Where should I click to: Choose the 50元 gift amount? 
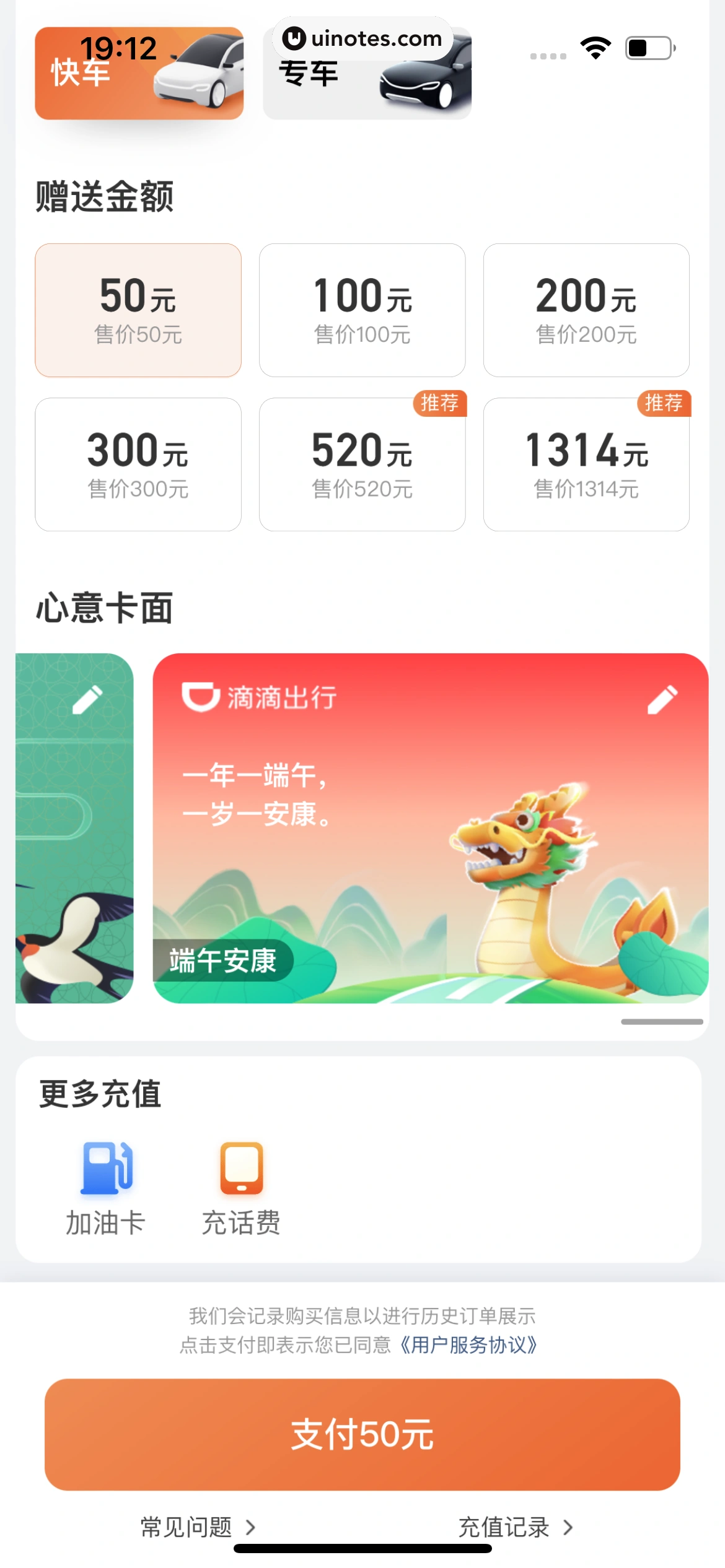[138, 310]
